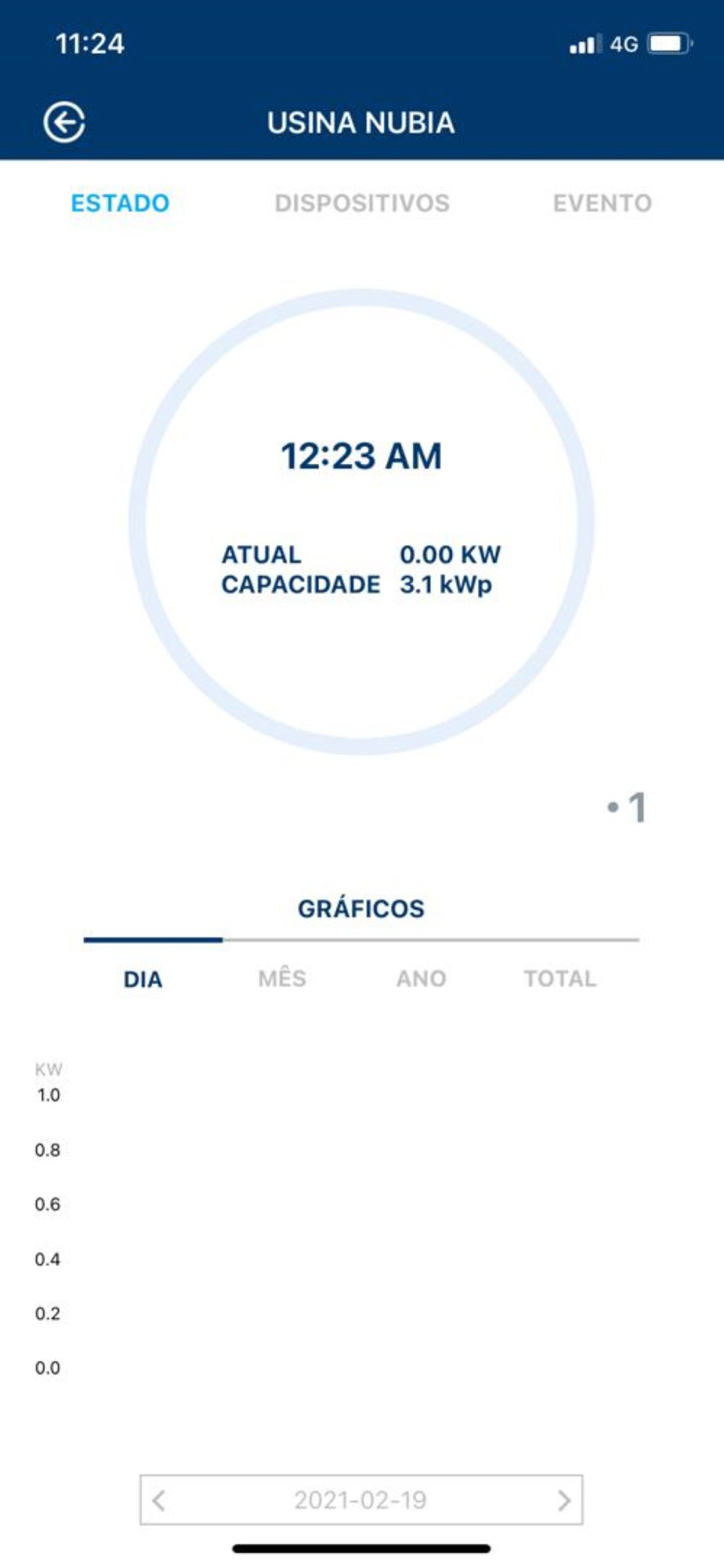
Task: View the Ano chart
Action: tap(421, 978)
